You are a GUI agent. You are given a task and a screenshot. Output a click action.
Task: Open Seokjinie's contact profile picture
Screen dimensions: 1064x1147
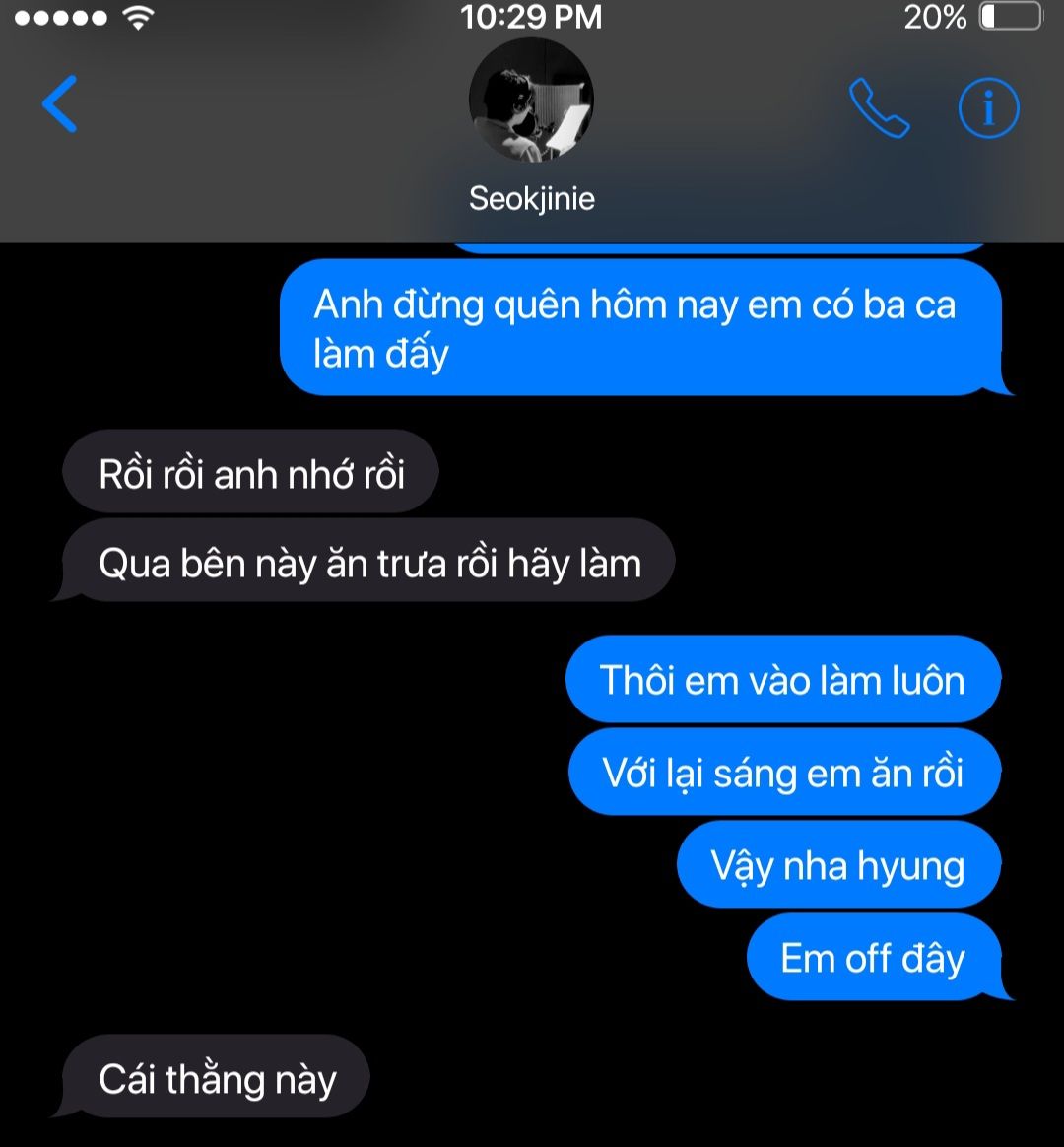pyautogui.click(x=531, y=101)
